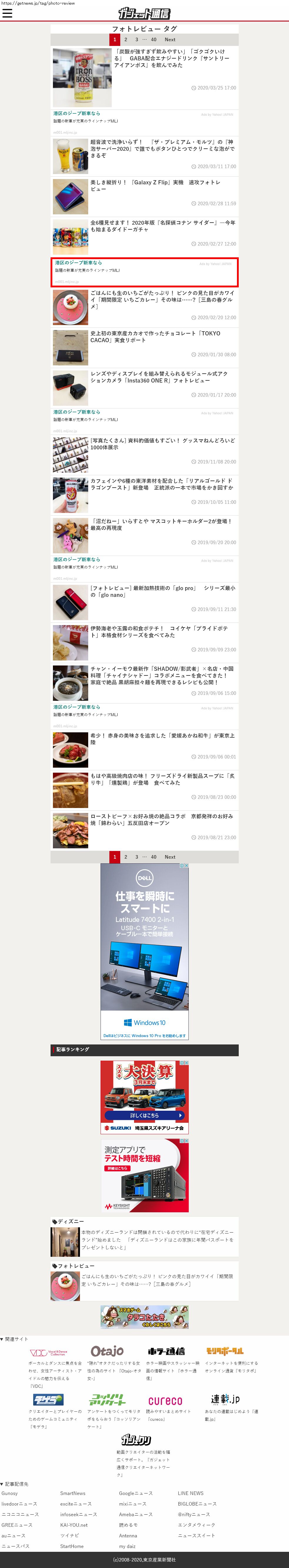This screenshot has width=289, height=1568.
Task: Read the TOKYO CACAO chocolate report
Action: (x=156, y=337)
